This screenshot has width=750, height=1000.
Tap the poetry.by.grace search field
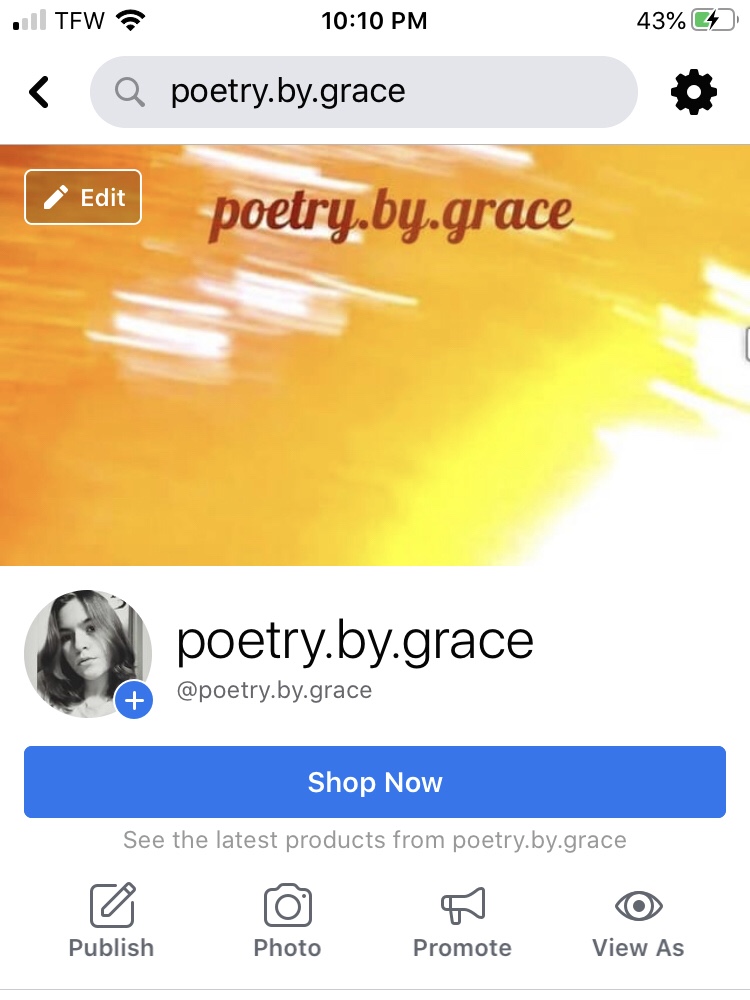363,92
